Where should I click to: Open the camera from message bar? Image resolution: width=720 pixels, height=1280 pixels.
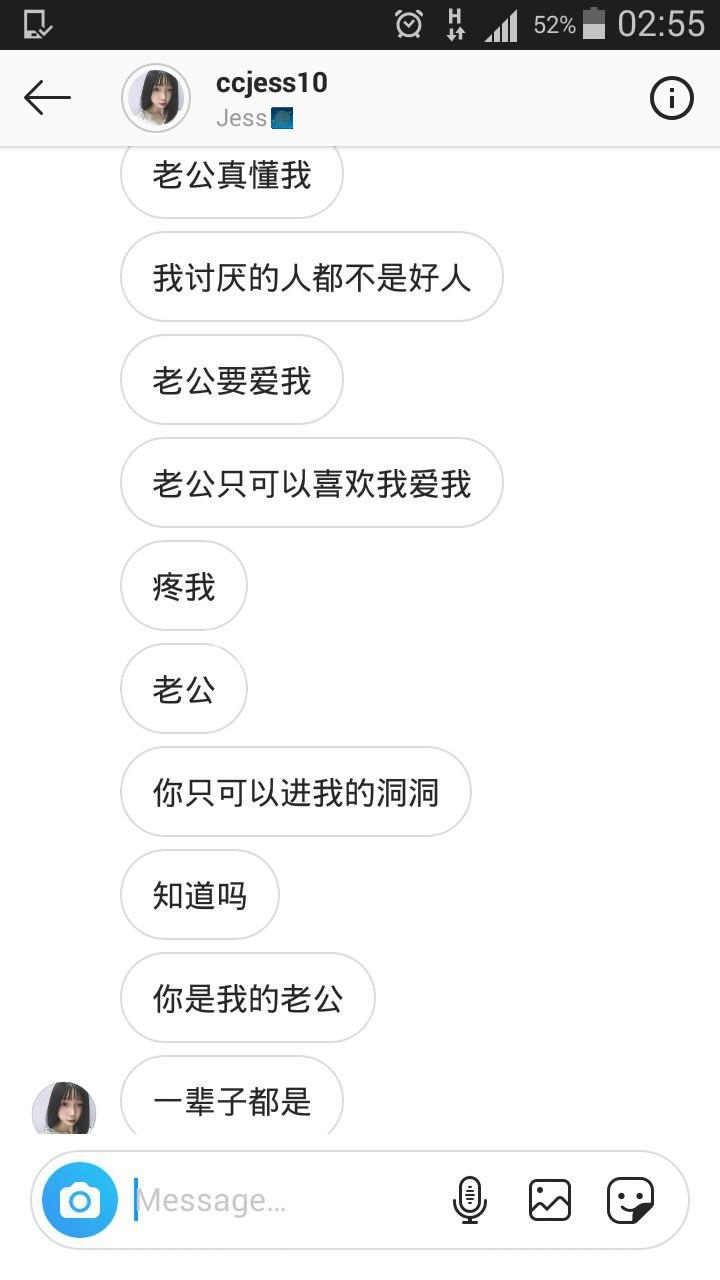tap(80, 1200)
